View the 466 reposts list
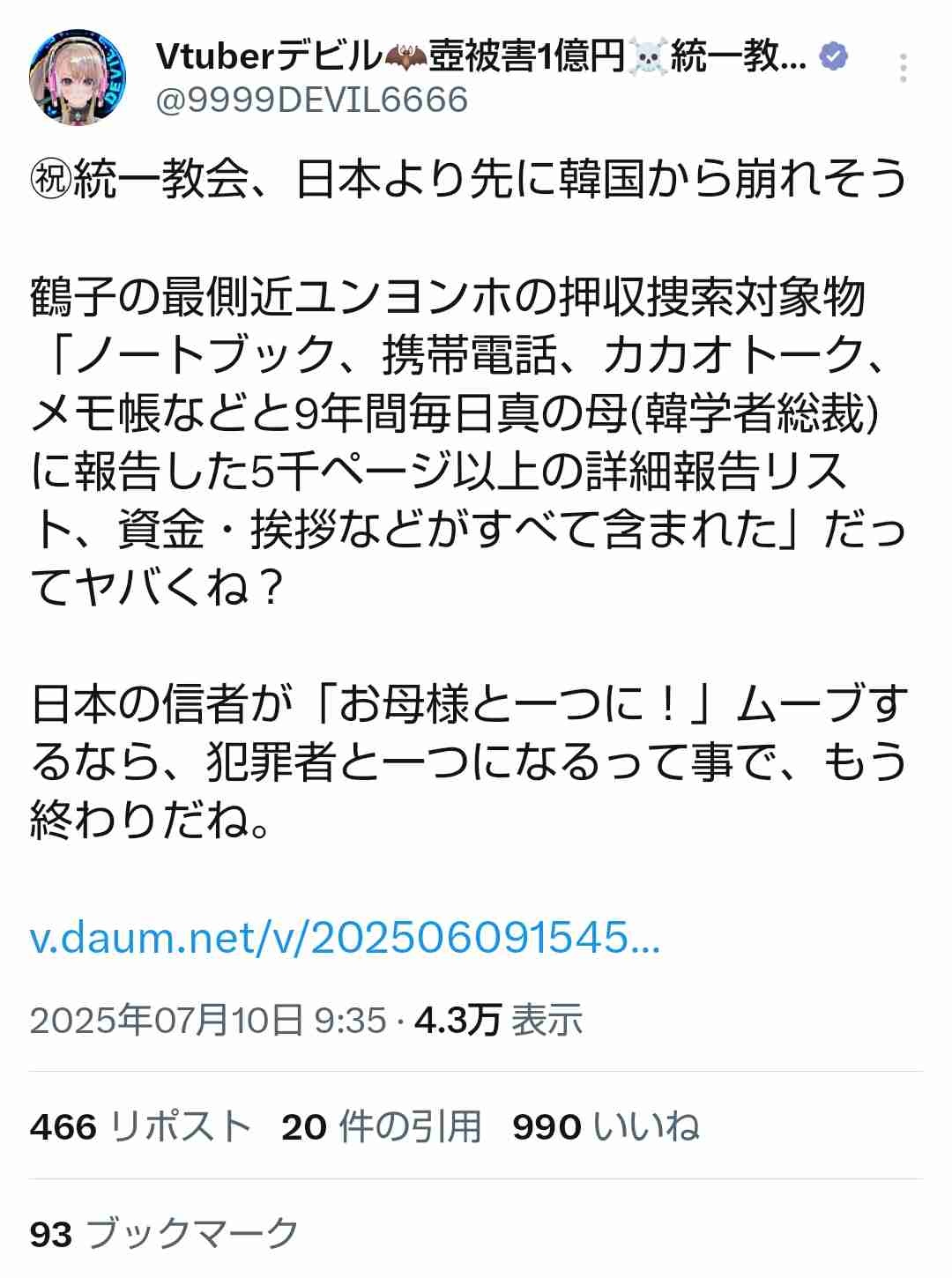952x1278 pixels. tap(141, 1126)
